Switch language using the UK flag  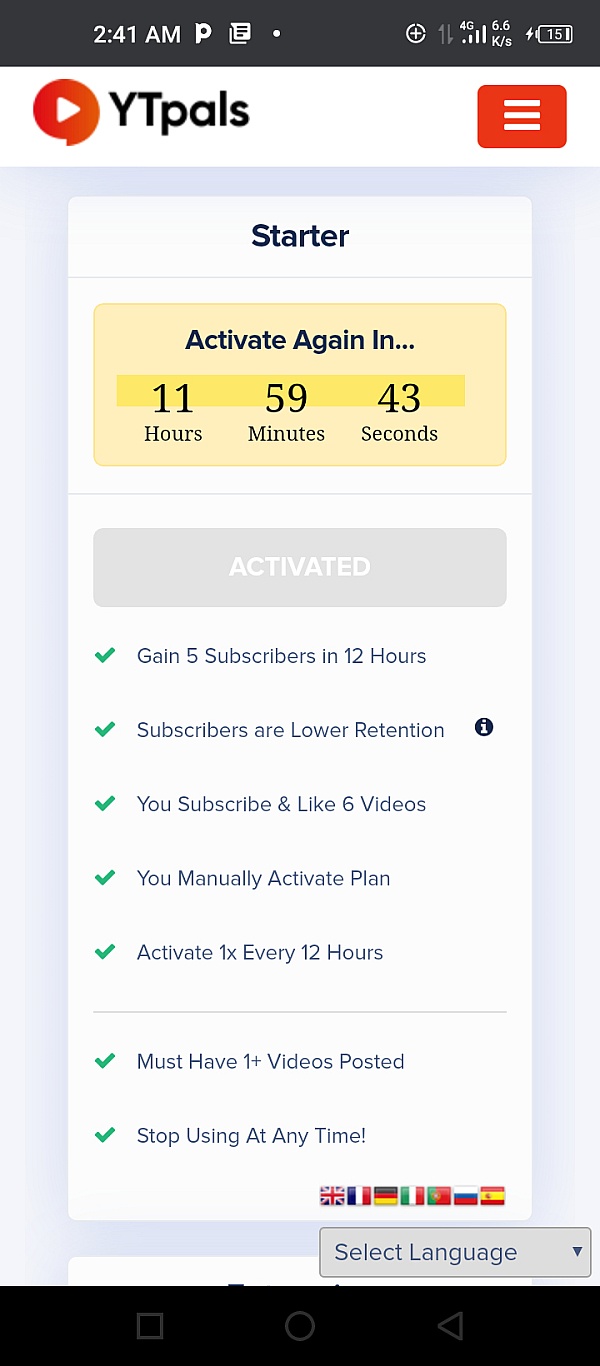(332, 1195)
